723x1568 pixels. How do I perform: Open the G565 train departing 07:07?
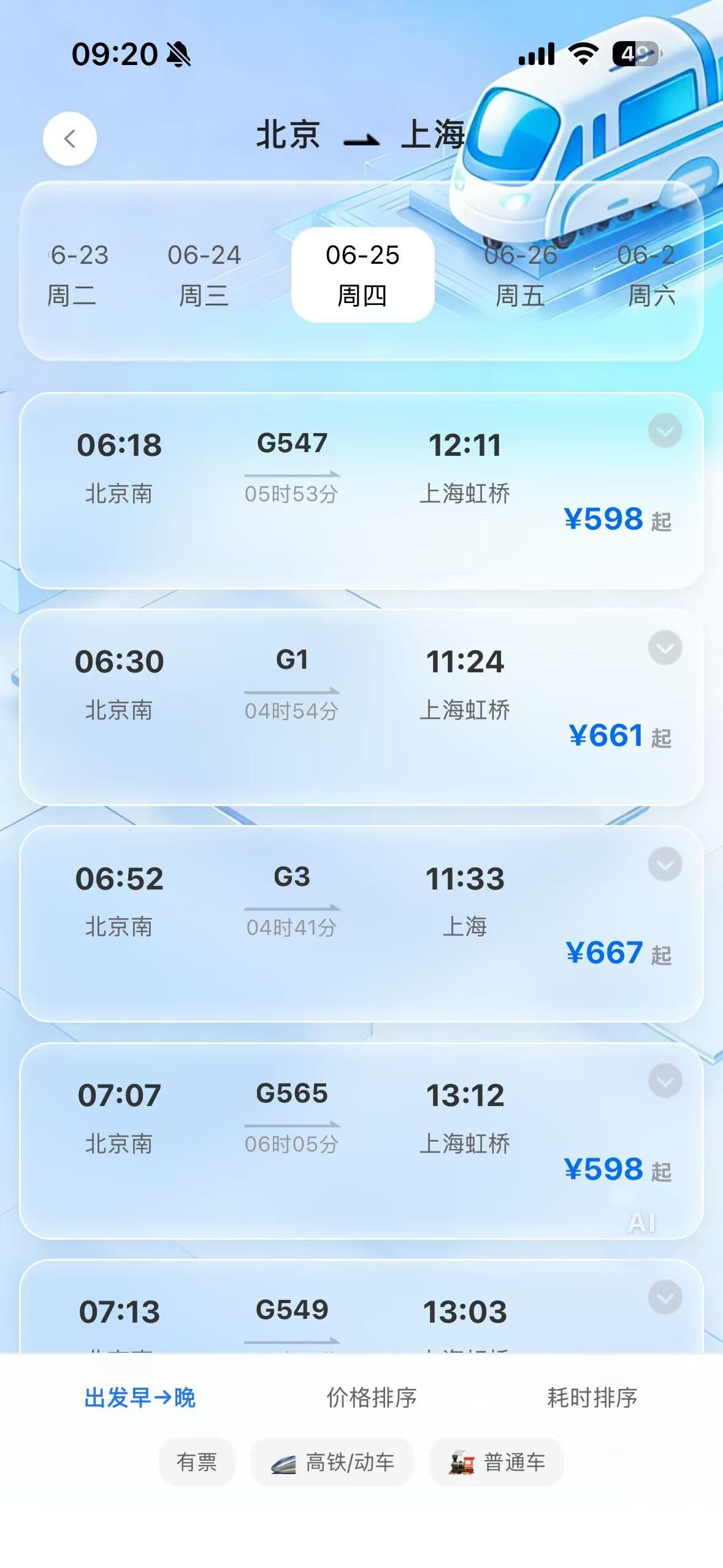[x=361, y=1140]
